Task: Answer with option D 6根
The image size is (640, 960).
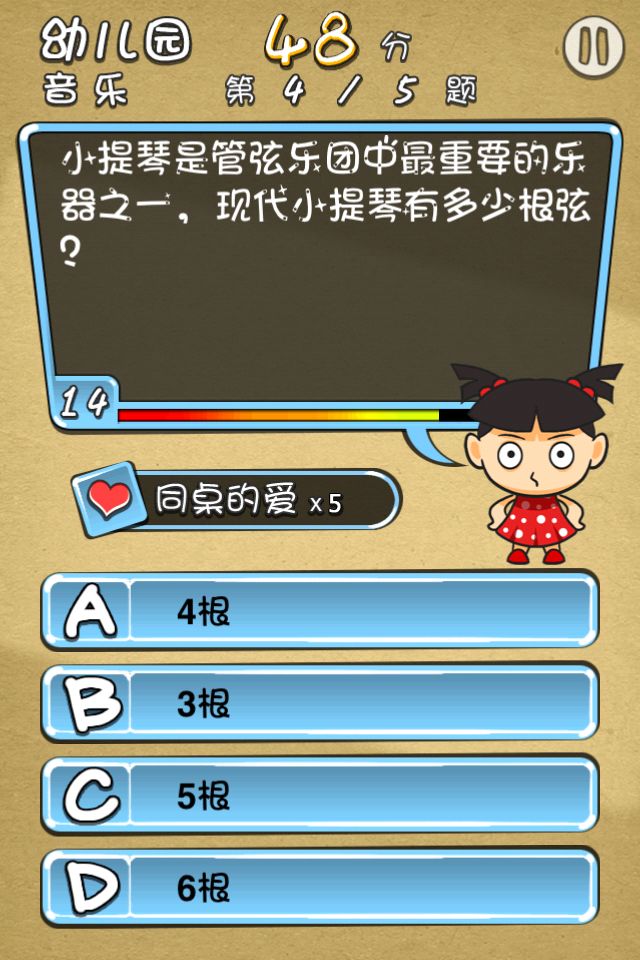Action: pyautogui.click(x=320, y=887)
